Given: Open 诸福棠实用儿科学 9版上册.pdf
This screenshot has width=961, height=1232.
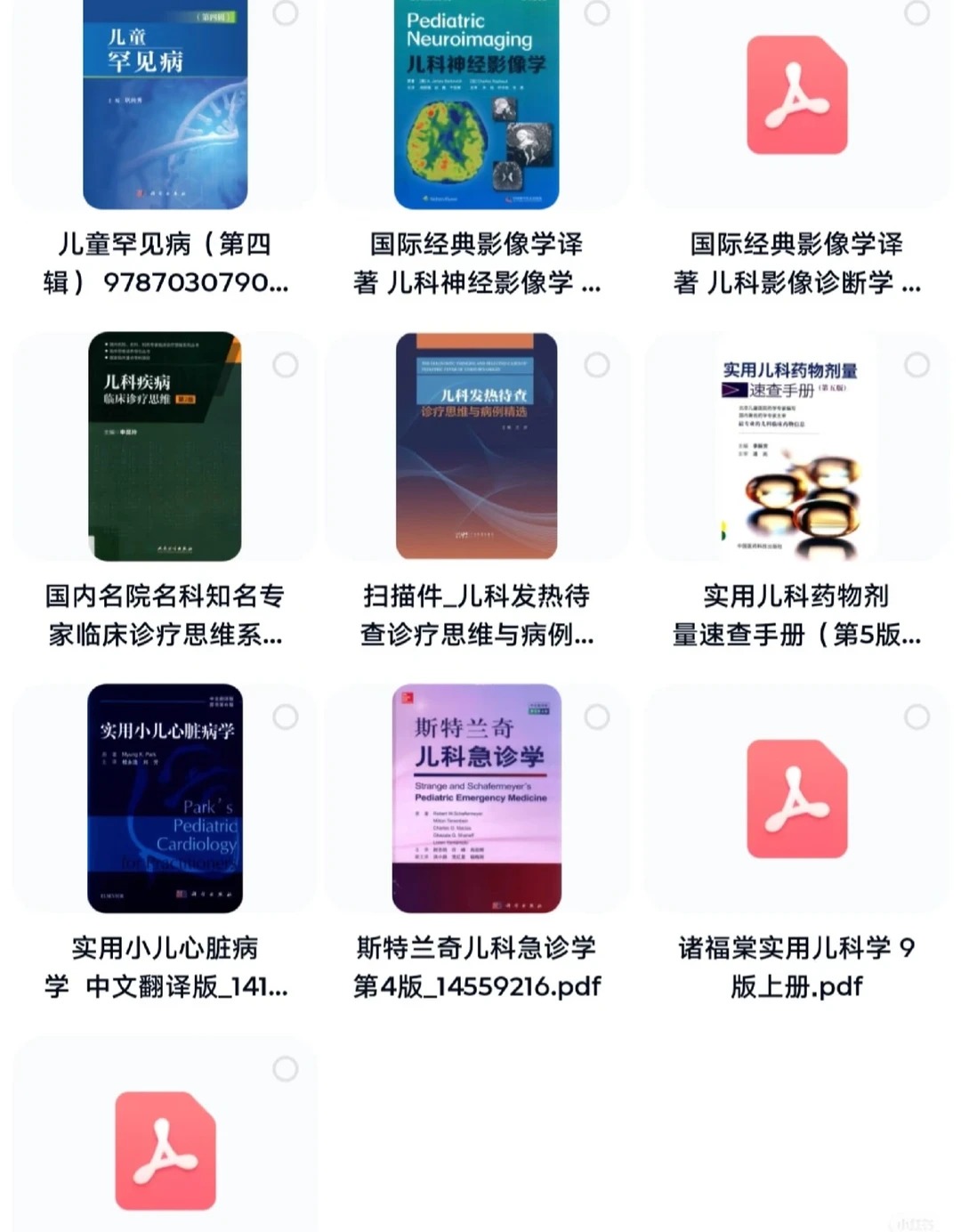Looking at the screenshot, I should [x=796, y=798].
